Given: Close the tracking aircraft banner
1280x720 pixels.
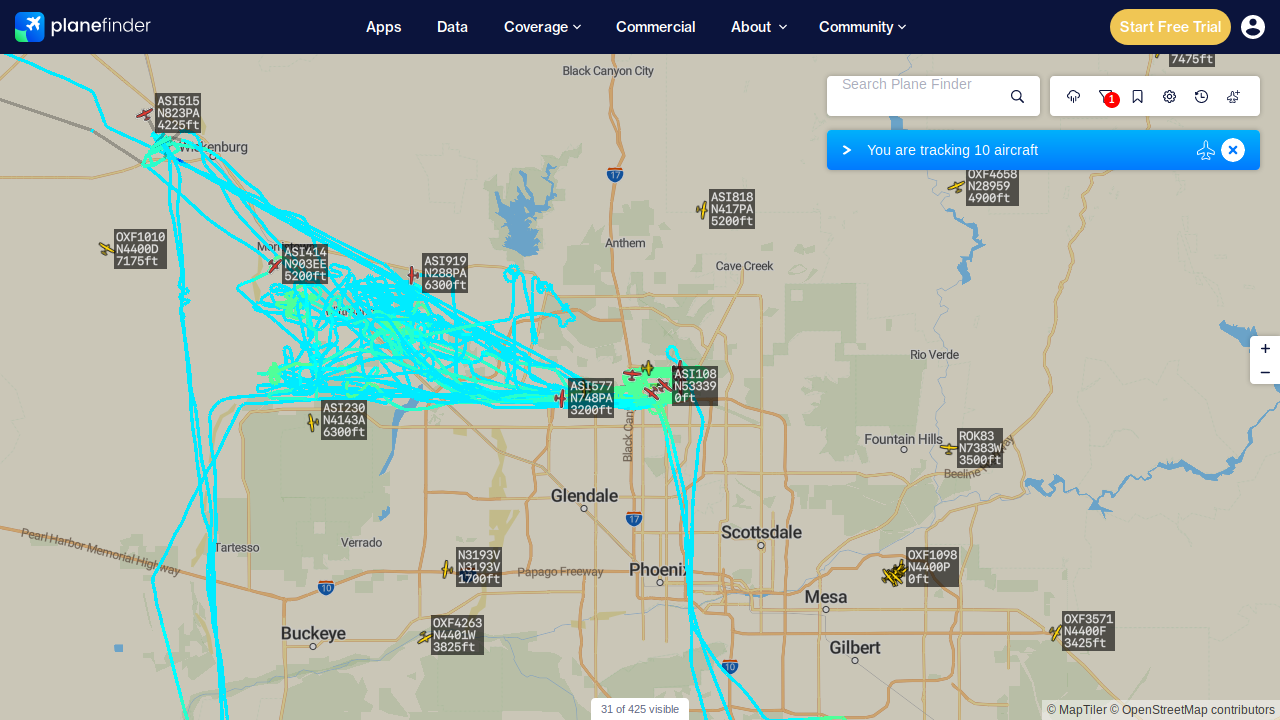Looking at the screenshot, I should click(1233, 150).
